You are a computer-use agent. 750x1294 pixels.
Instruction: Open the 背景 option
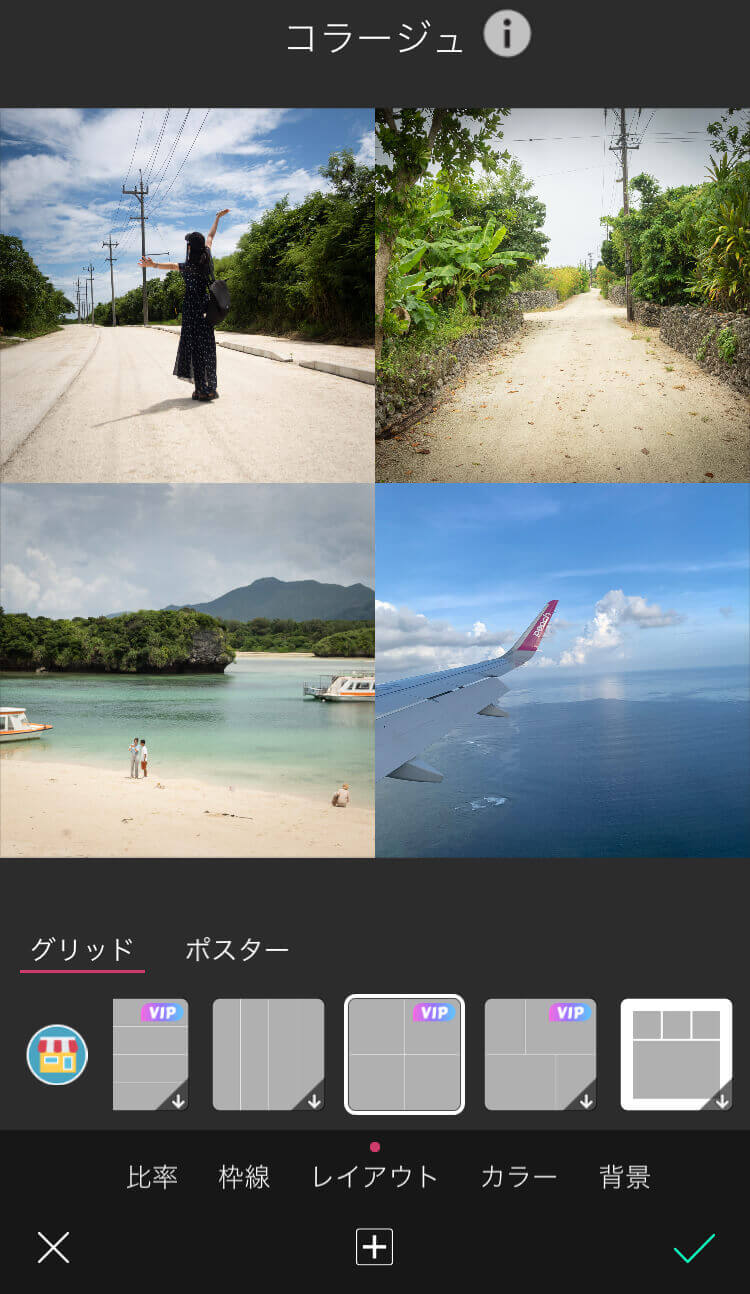pyautogui.click(x=625, y=1177)
